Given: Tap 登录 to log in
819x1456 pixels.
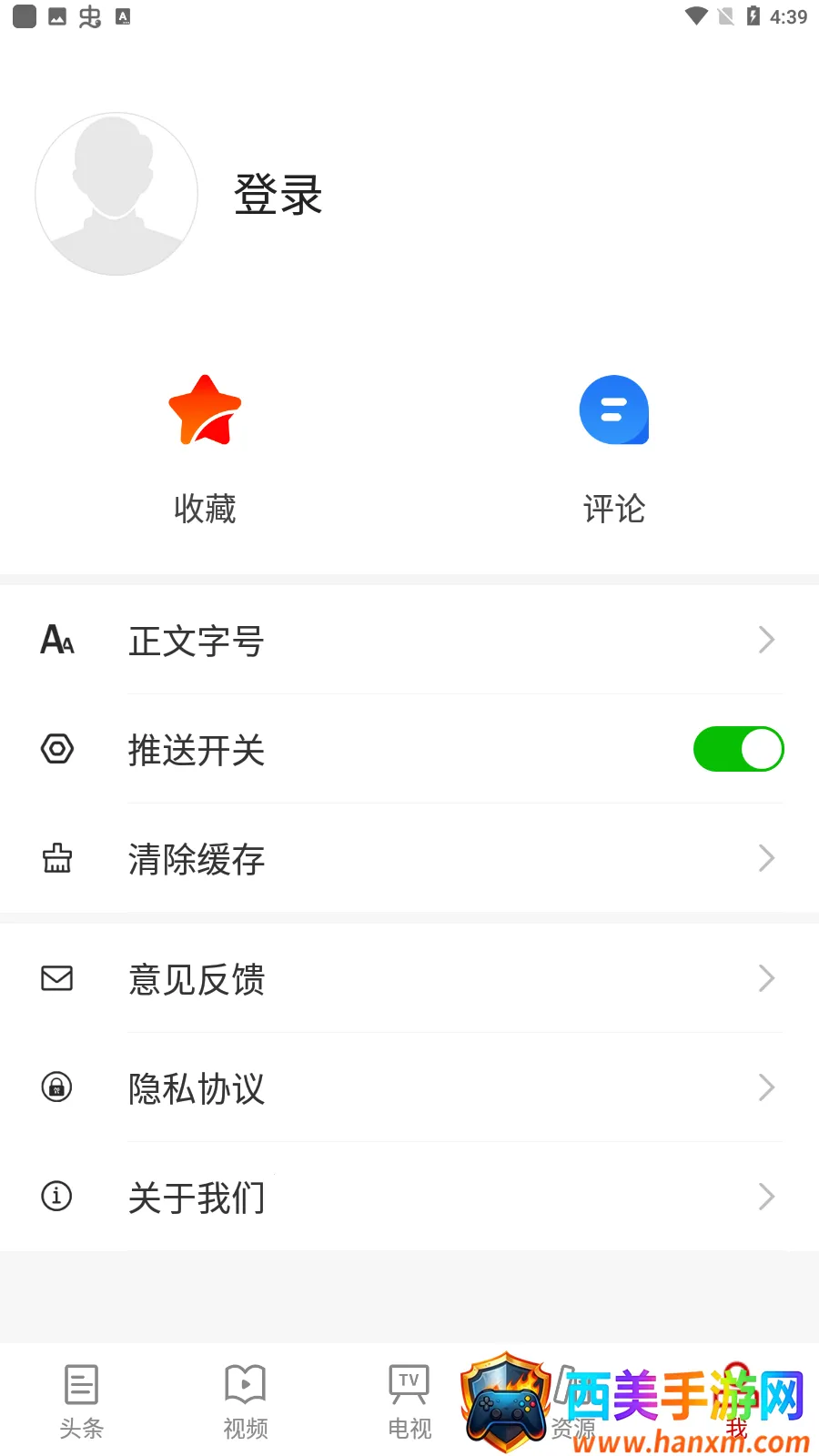Looking at the screenshot, I should pos(278,195).
